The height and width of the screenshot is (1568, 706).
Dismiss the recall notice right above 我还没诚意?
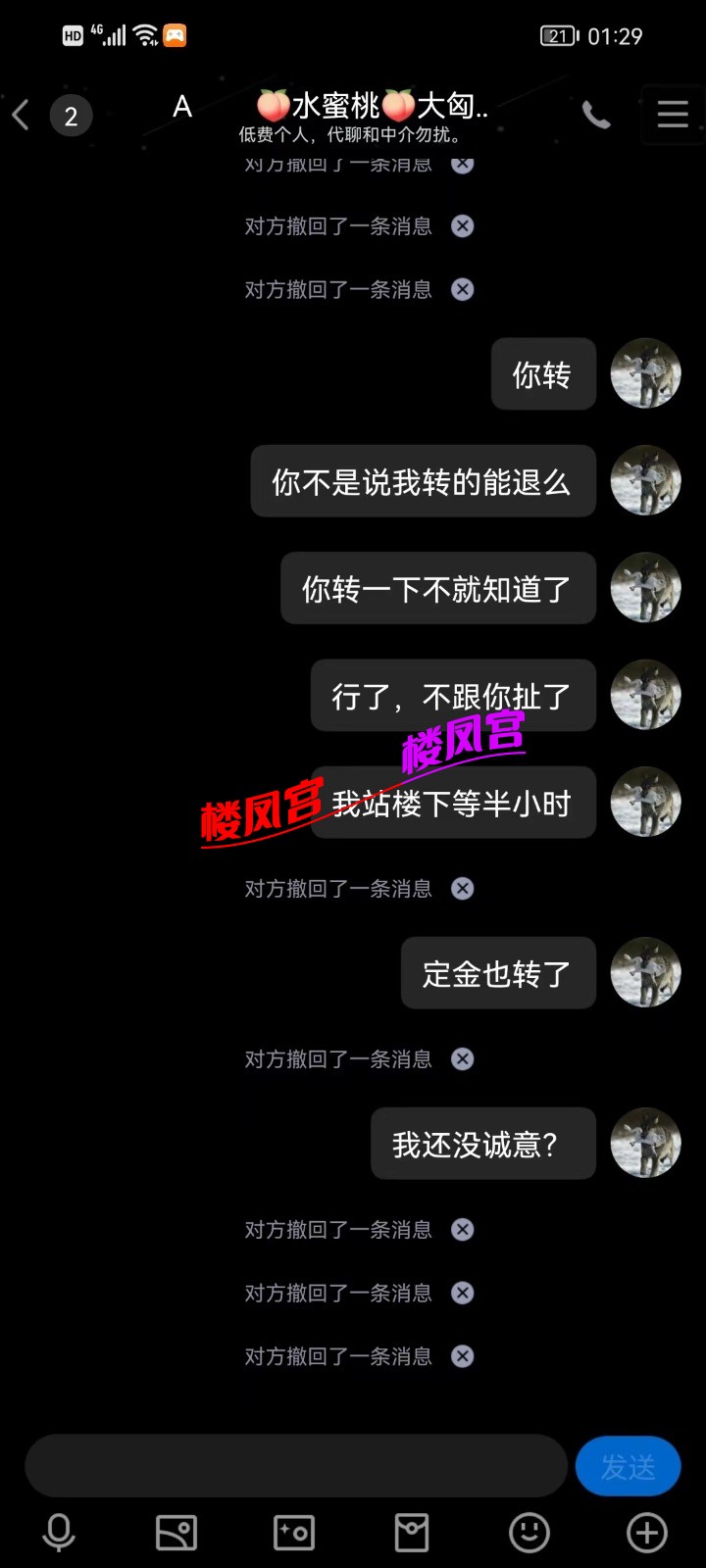[462, 1059]
